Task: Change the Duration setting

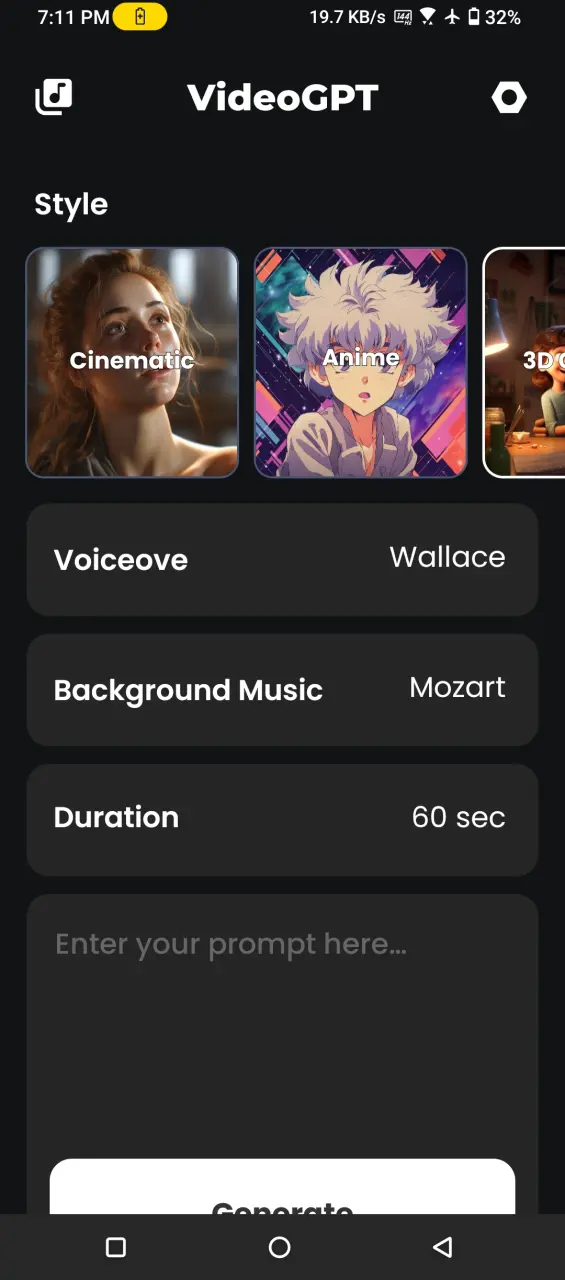Action: pos(282,820)
